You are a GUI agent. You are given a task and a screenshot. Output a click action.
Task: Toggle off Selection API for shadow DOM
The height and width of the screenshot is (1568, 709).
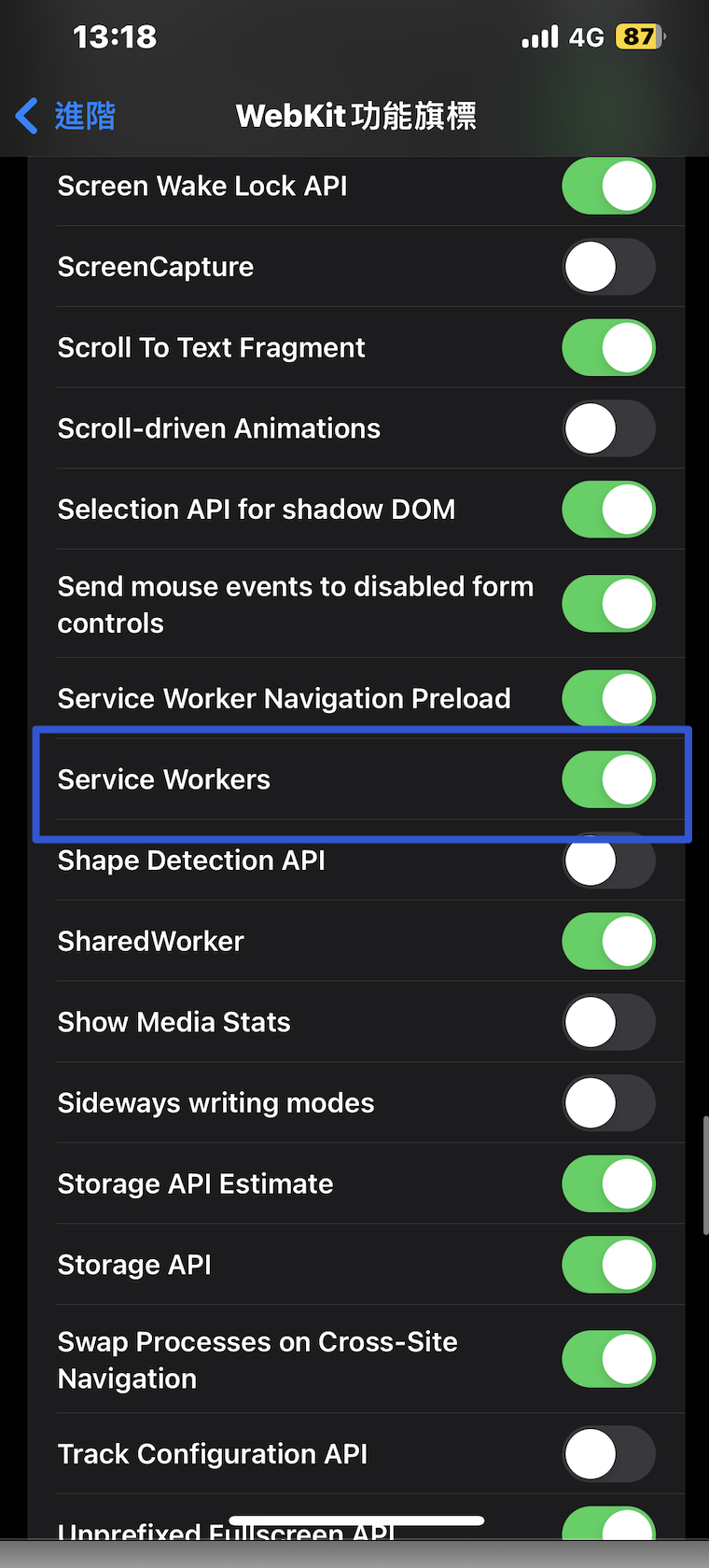(x=608, y=510)
